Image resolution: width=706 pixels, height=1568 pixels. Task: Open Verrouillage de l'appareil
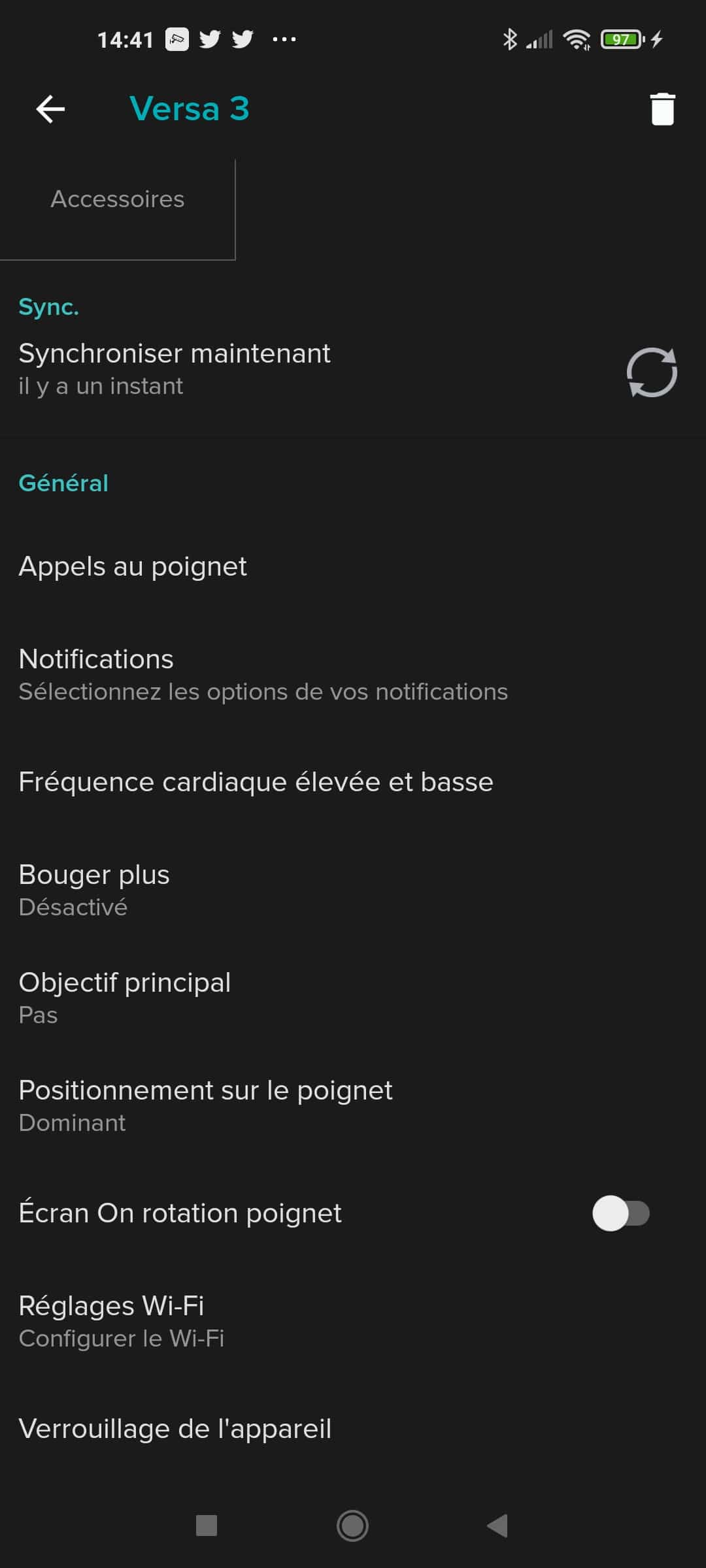tap(353, 1429)
